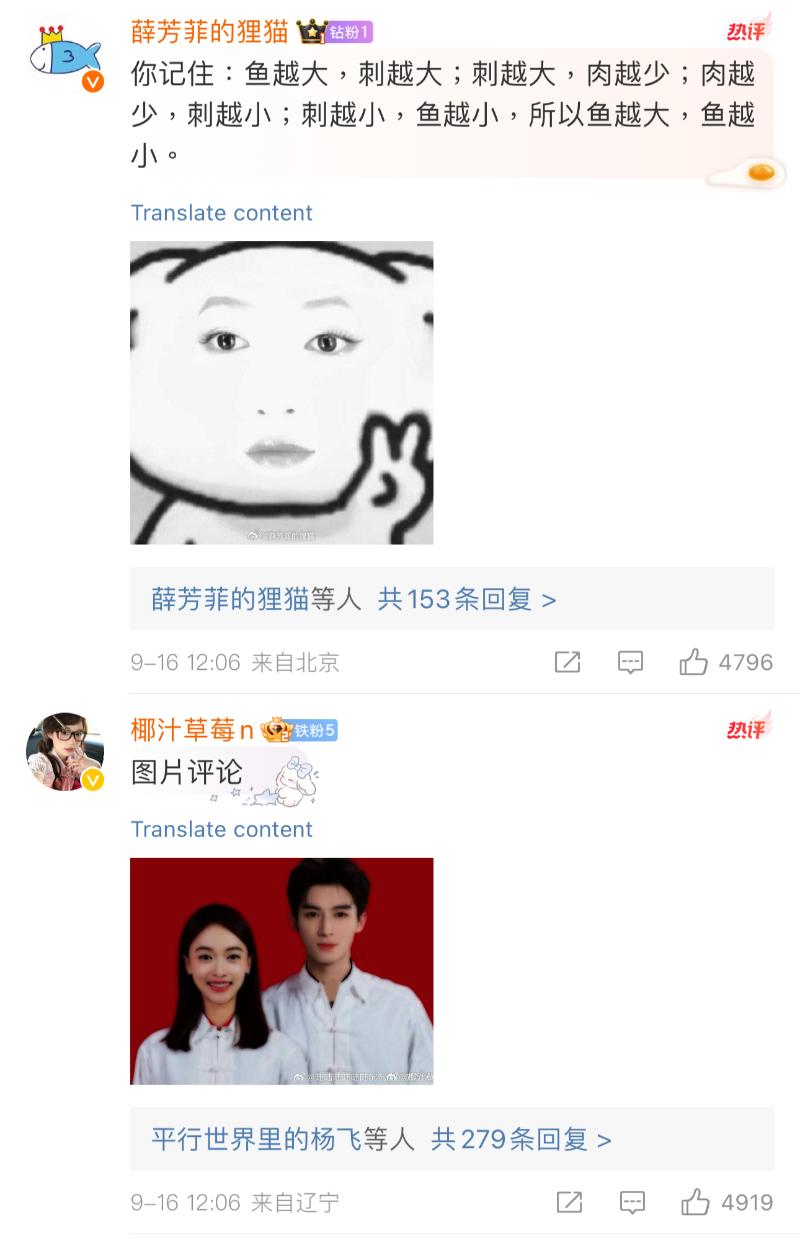
Task: Translate 椰汁草莓n's comment content
Action: pos(221,829)
